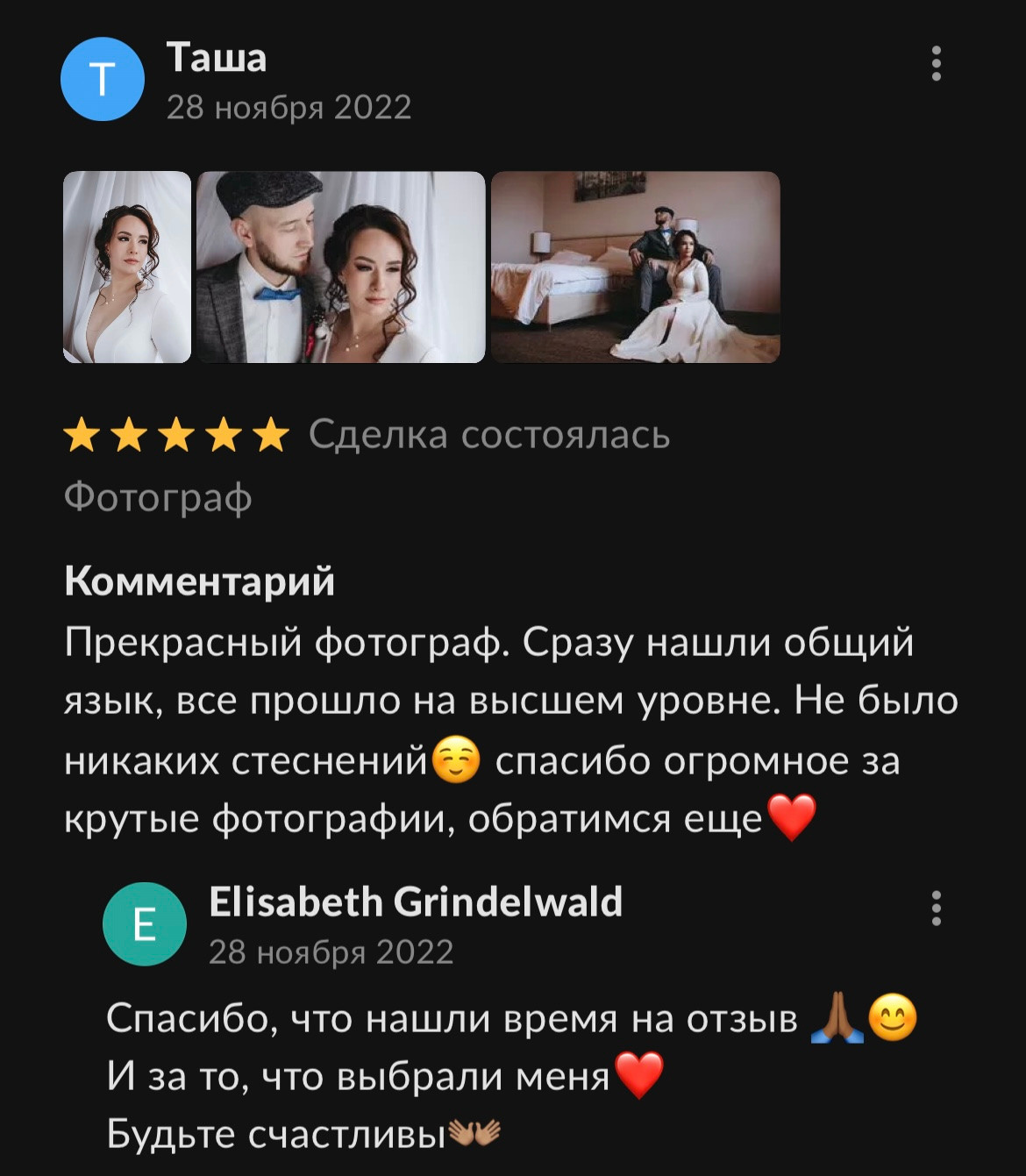Viewport: 1026px width, 1176px height.
Task: Click Таша's blue avatar circle
Action: [104, 79]
